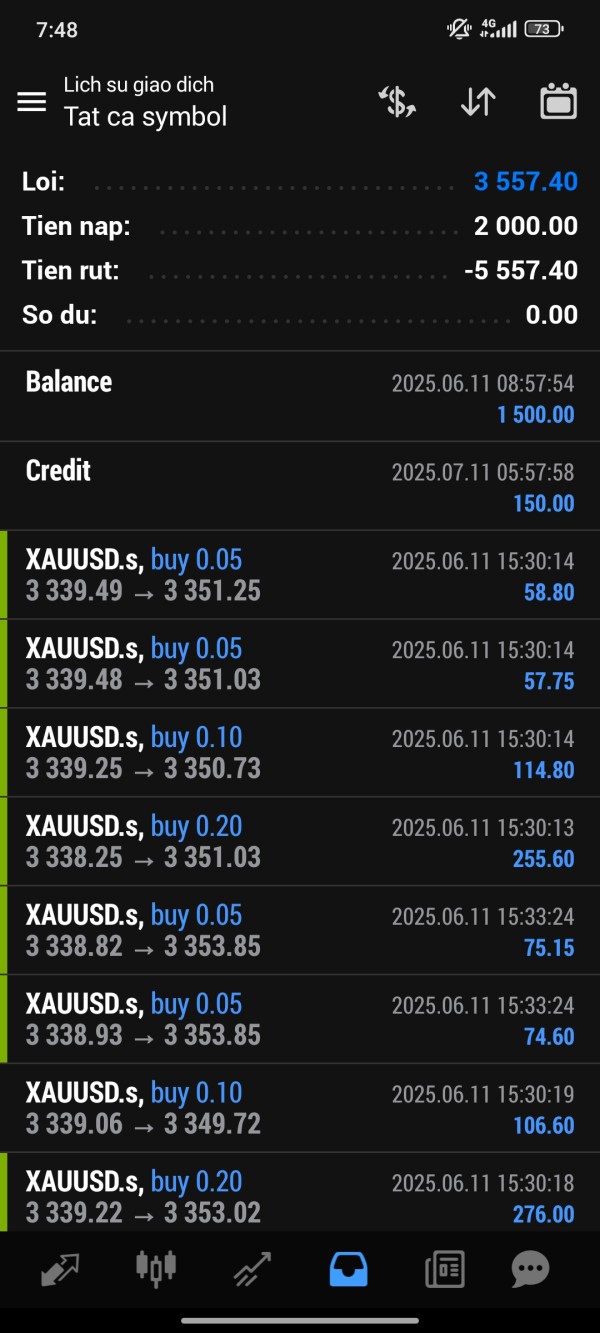The image size is (600, 1333).
Task: Expand the Credit 150.00 entry
Action: [300, 486]
